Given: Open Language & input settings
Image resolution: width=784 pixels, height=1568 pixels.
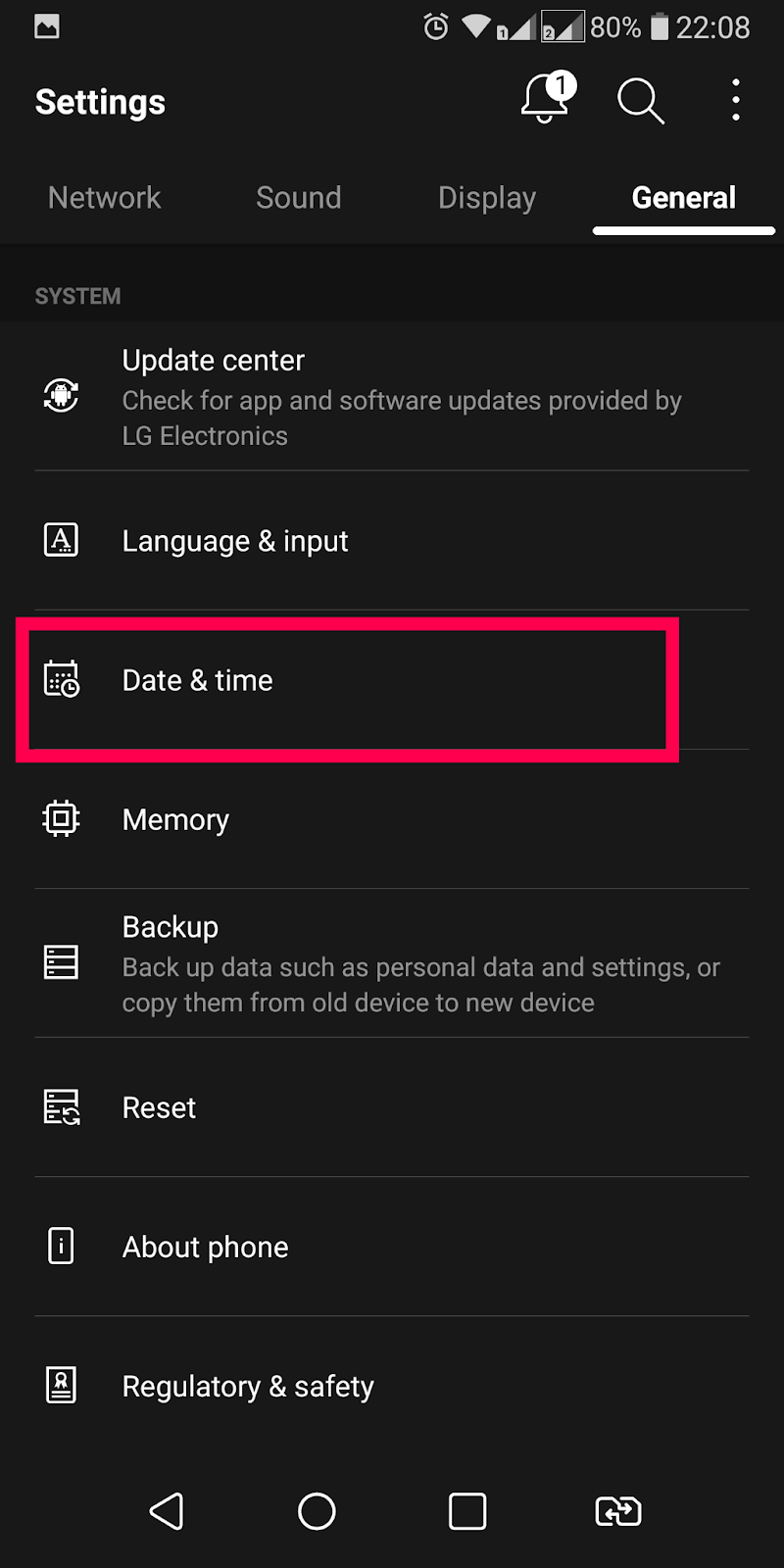Looking at the screenshot, I should 392,541.
